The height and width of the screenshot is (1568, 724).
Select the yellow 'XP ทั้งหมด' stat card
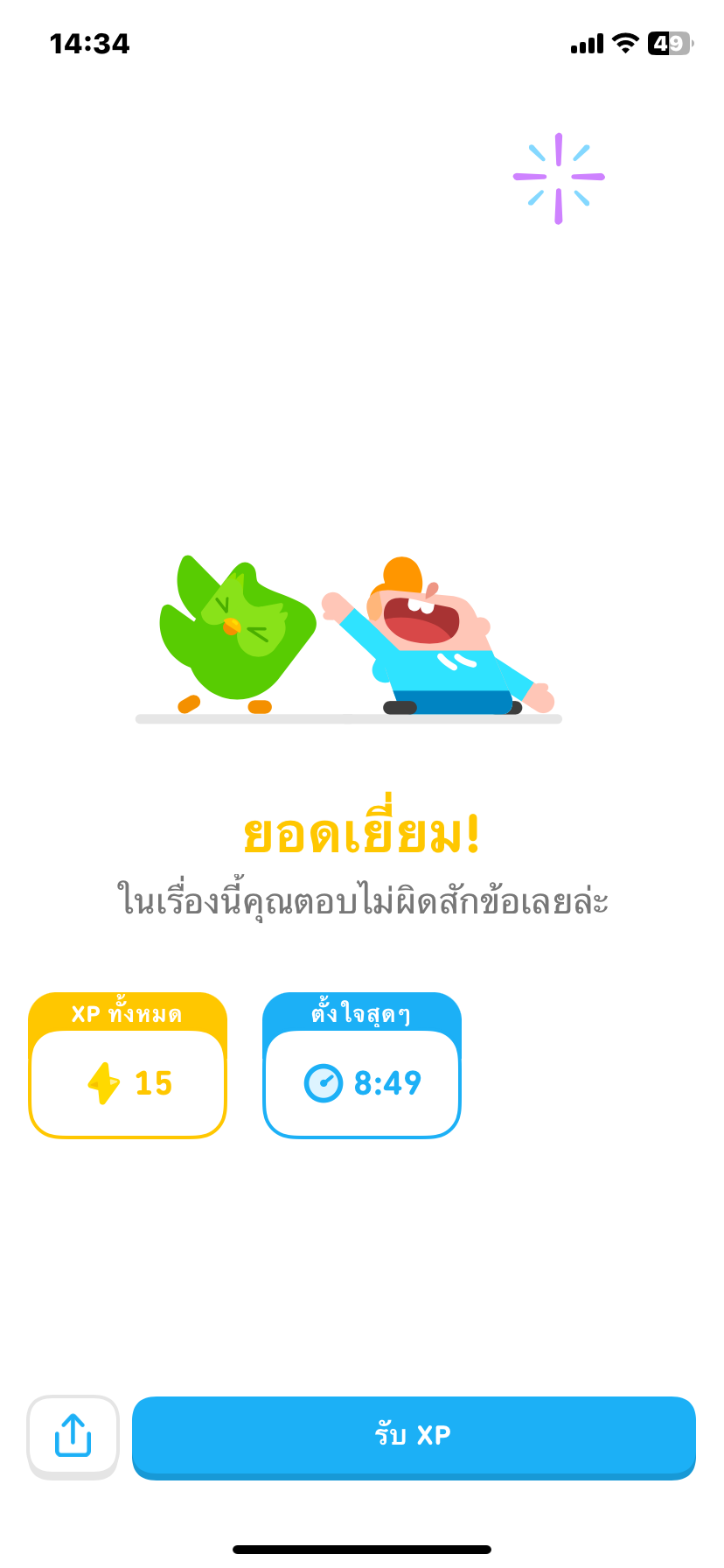(x=128, y=1063)
